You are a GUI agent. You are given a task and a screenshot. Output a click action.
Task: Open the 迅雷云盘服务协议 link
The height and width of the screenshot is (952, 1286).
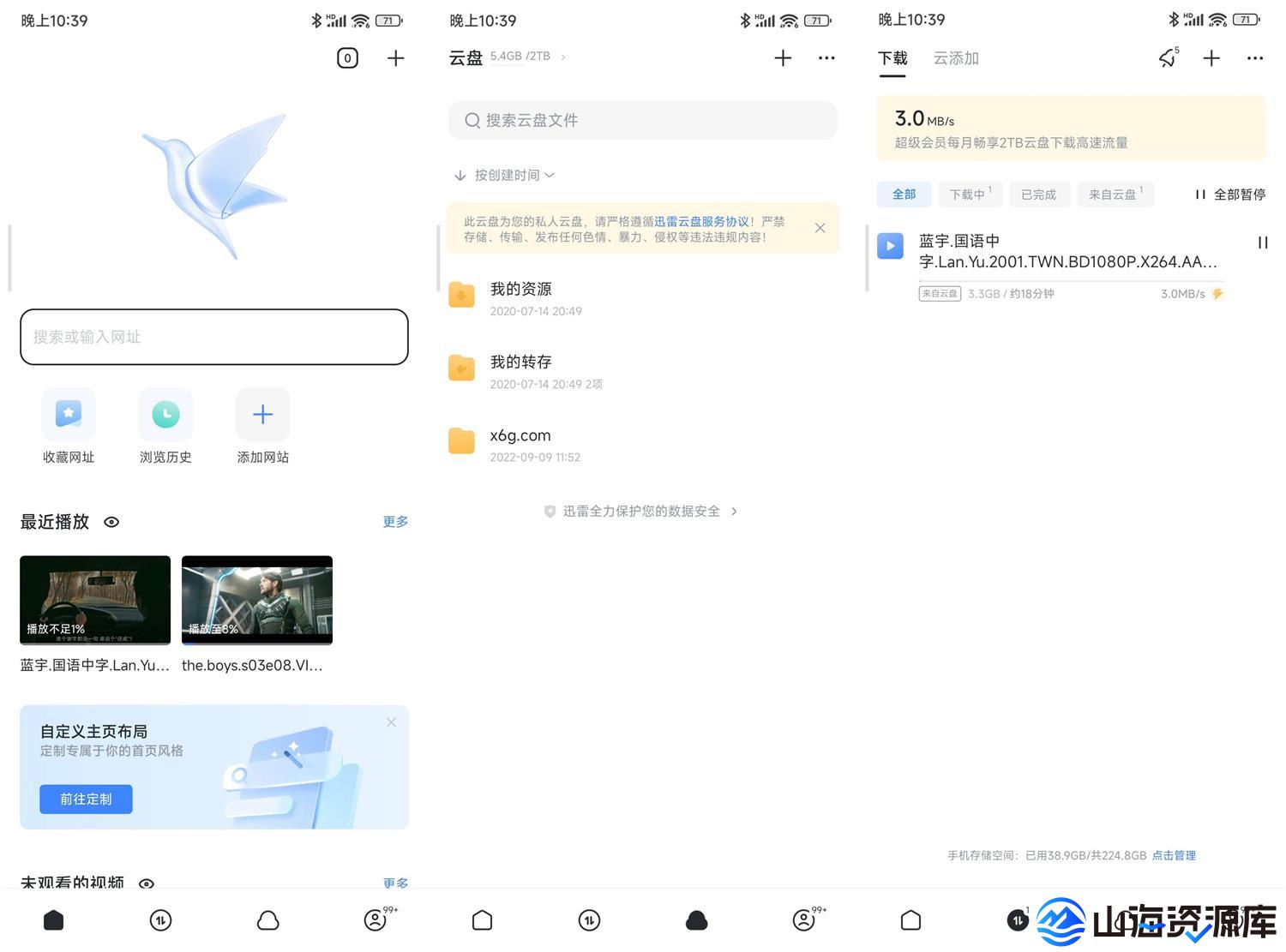coord(701,221)
